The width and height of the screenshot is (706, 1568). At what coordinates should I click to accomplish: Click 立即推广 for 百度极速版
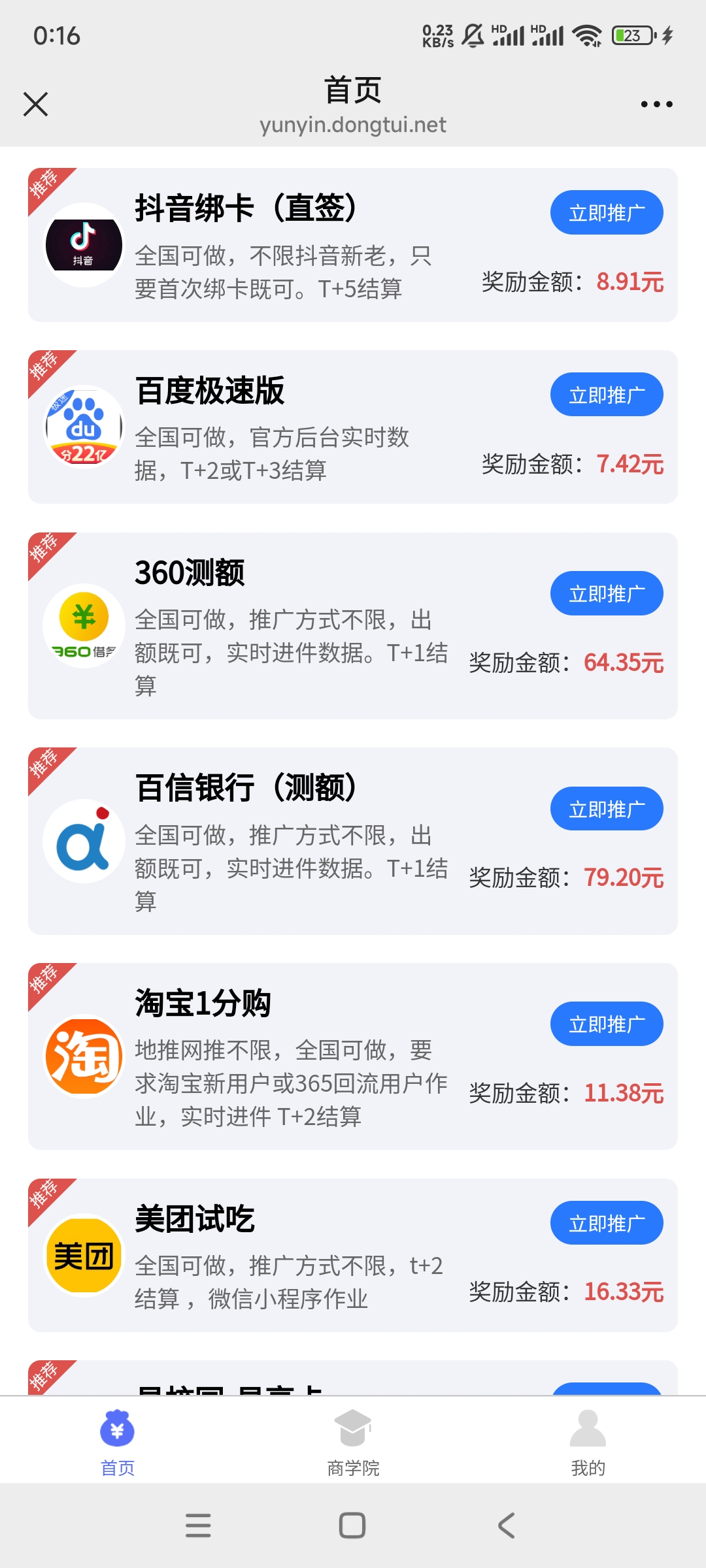[x=606, y=394]
